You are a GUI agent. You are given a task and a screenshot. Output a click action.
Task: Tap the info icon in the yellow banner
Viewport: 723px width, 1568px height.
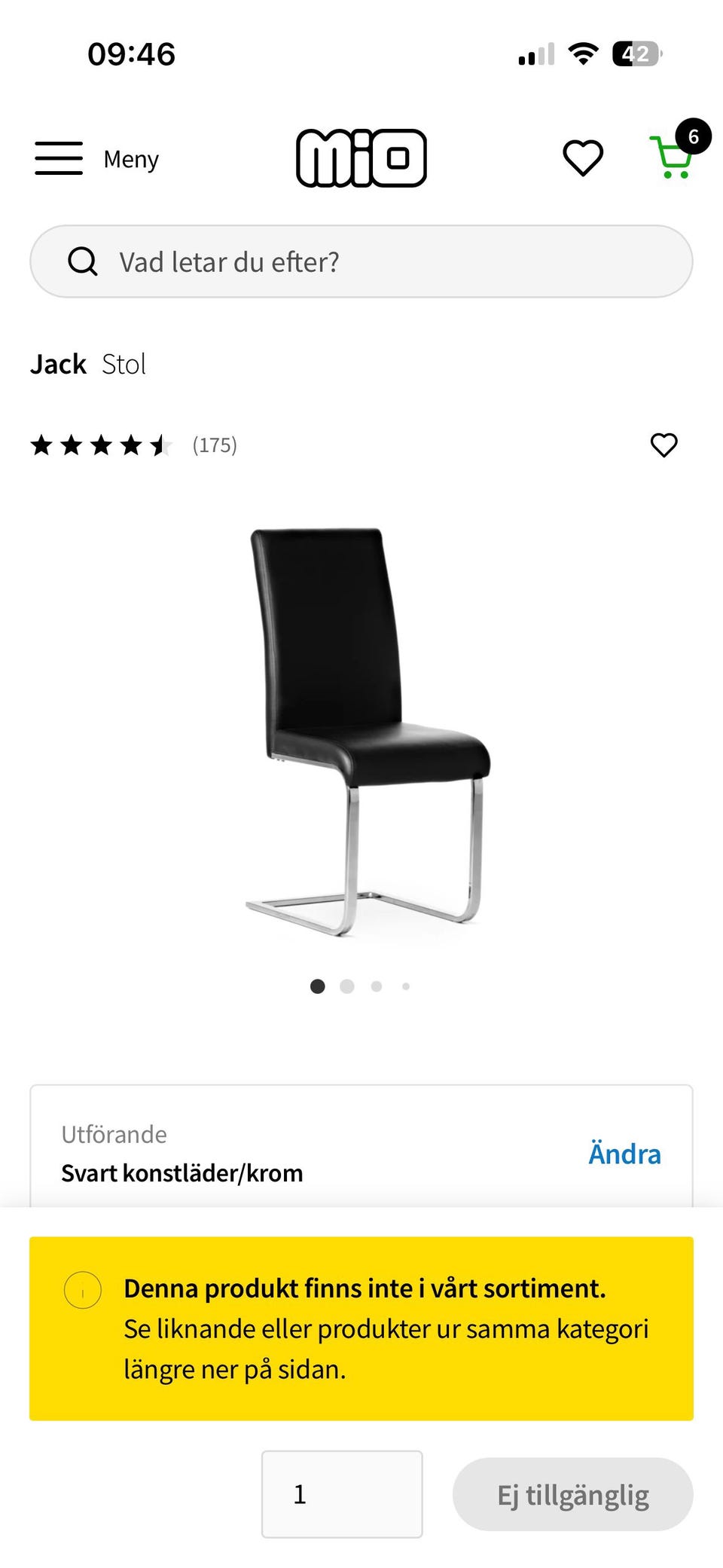pos(83,1288)
